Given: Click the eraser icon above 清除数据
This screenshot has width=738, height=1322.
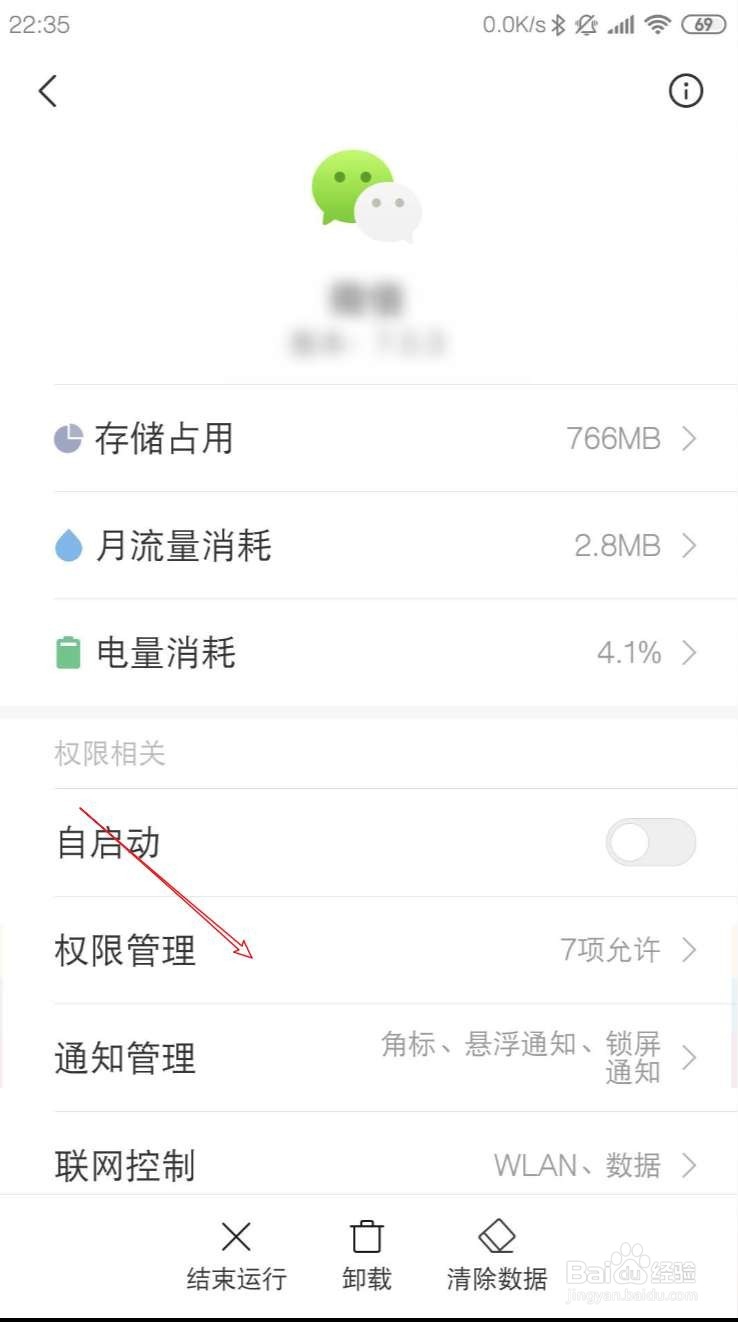Looking at the screenshot, I should (497, 1237).
